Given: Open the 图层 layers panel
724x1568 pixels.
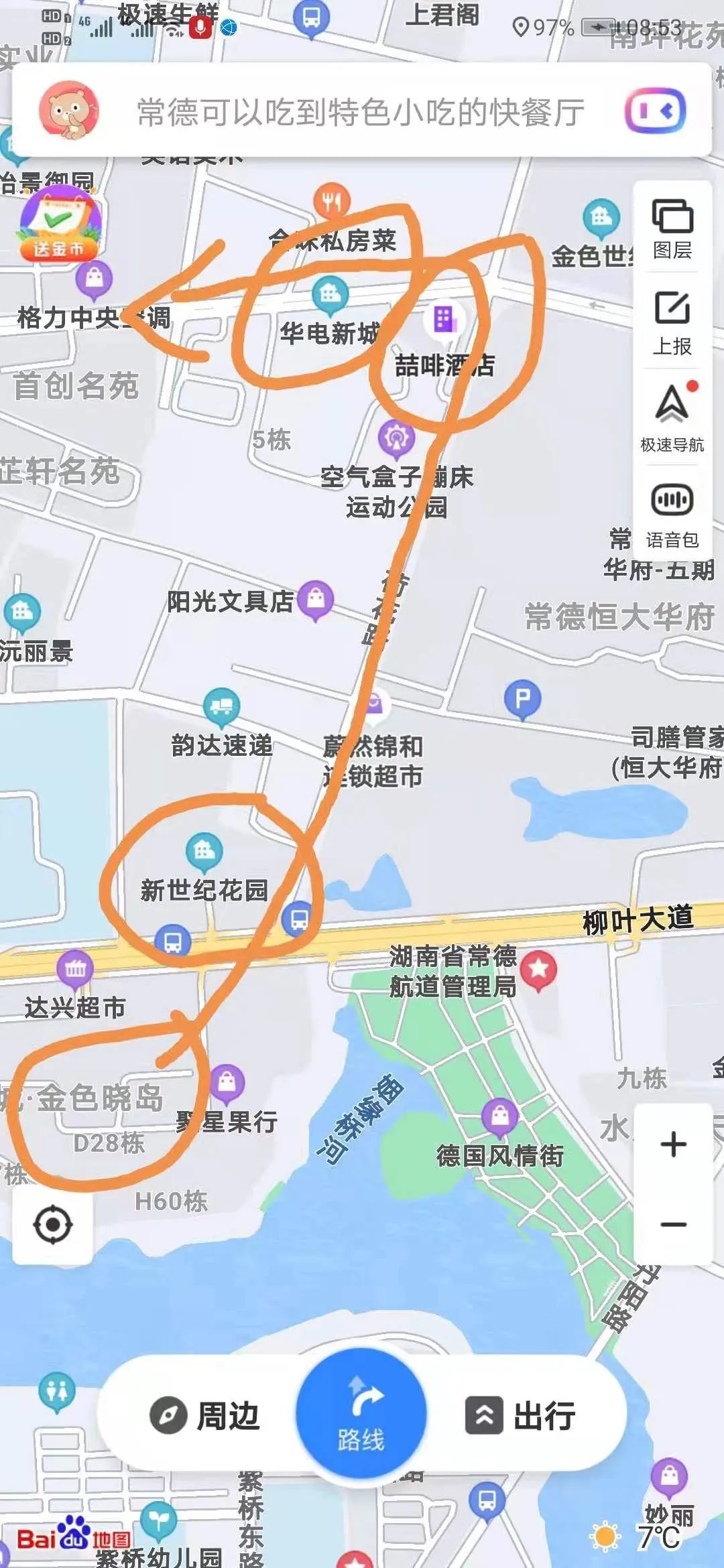Looking at the screenshot, I should (x=672, y=228).
